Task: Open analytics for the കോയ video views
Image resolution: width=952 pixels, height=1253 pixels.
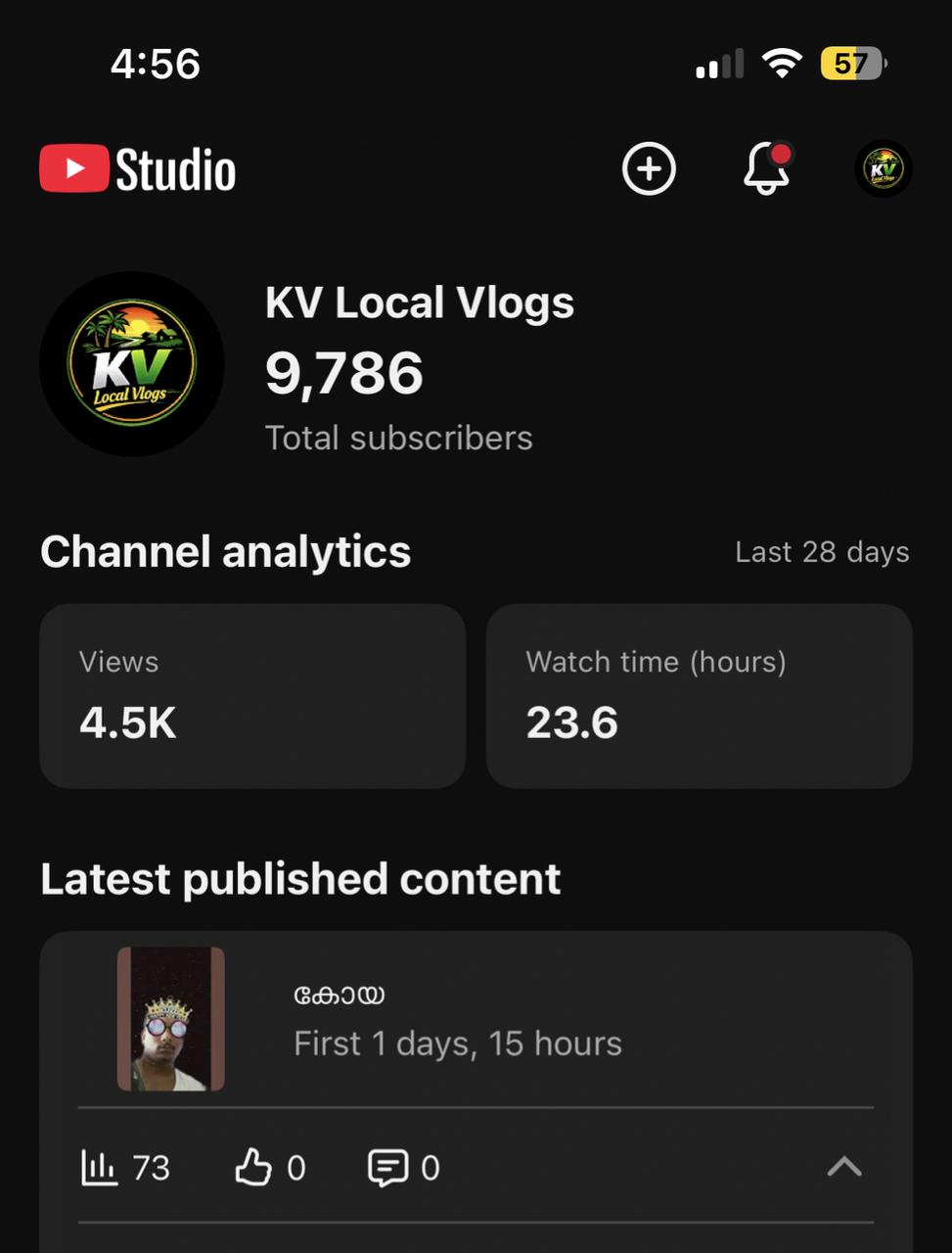Action: (124, 1167)
